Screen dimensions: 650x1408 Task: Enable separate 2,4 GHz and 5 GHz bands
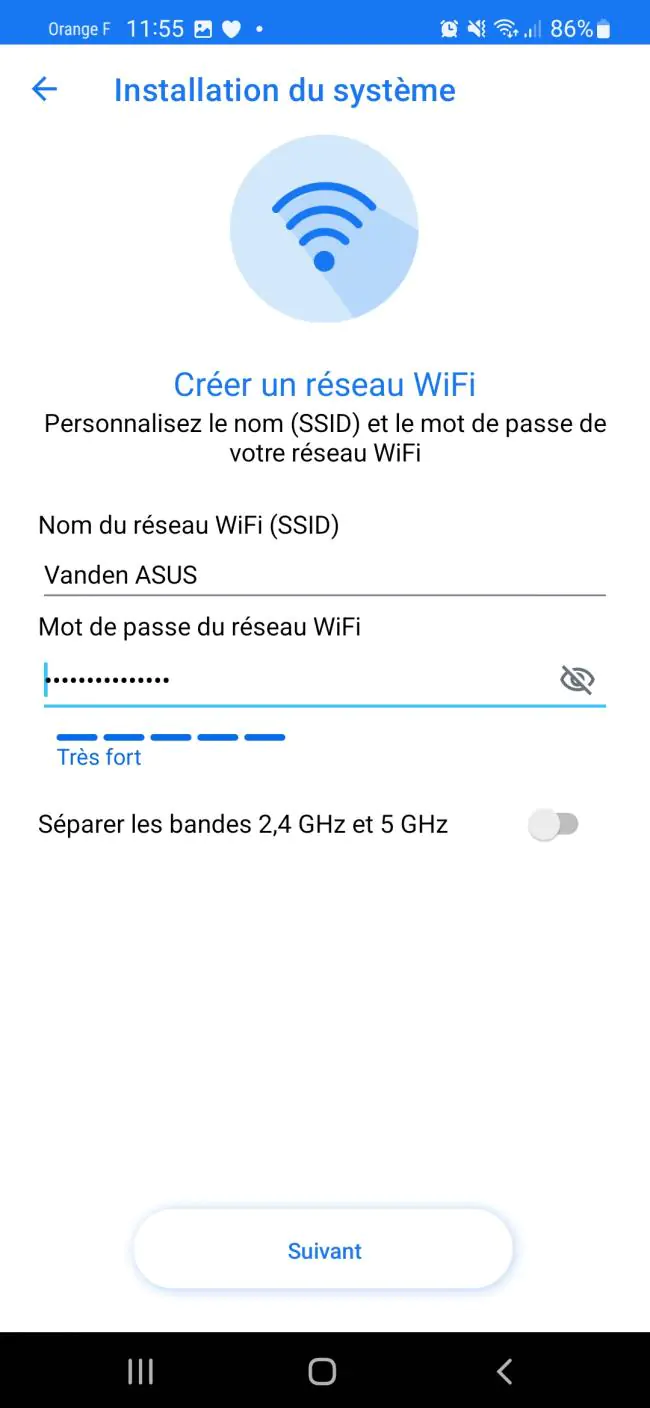554,824
